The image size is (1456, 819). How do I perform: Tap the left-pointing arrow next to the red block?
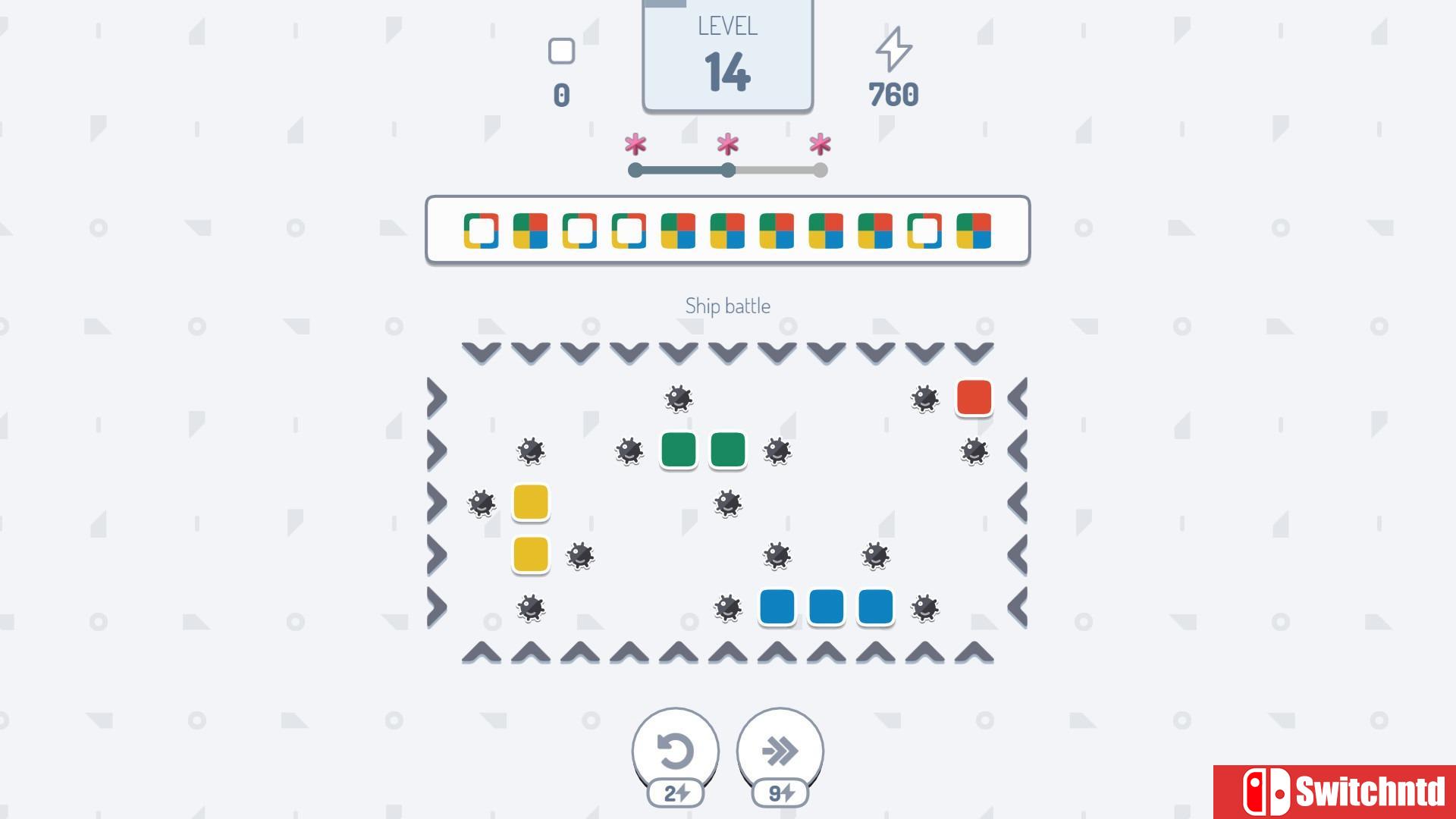click(x=1018, y=398)
